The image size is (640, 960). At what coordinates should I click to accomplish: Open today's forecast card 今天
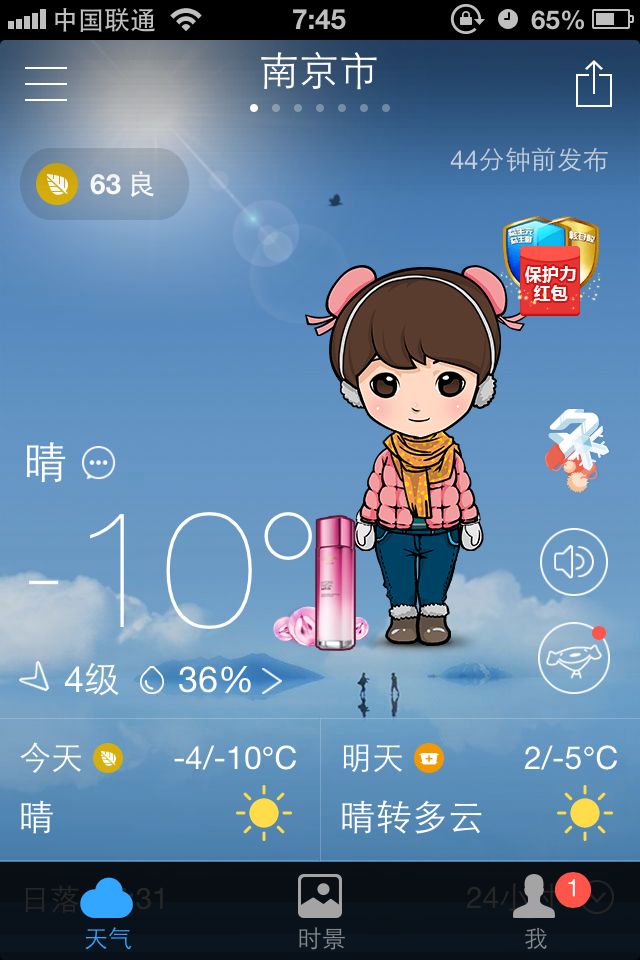pos(159,790)
